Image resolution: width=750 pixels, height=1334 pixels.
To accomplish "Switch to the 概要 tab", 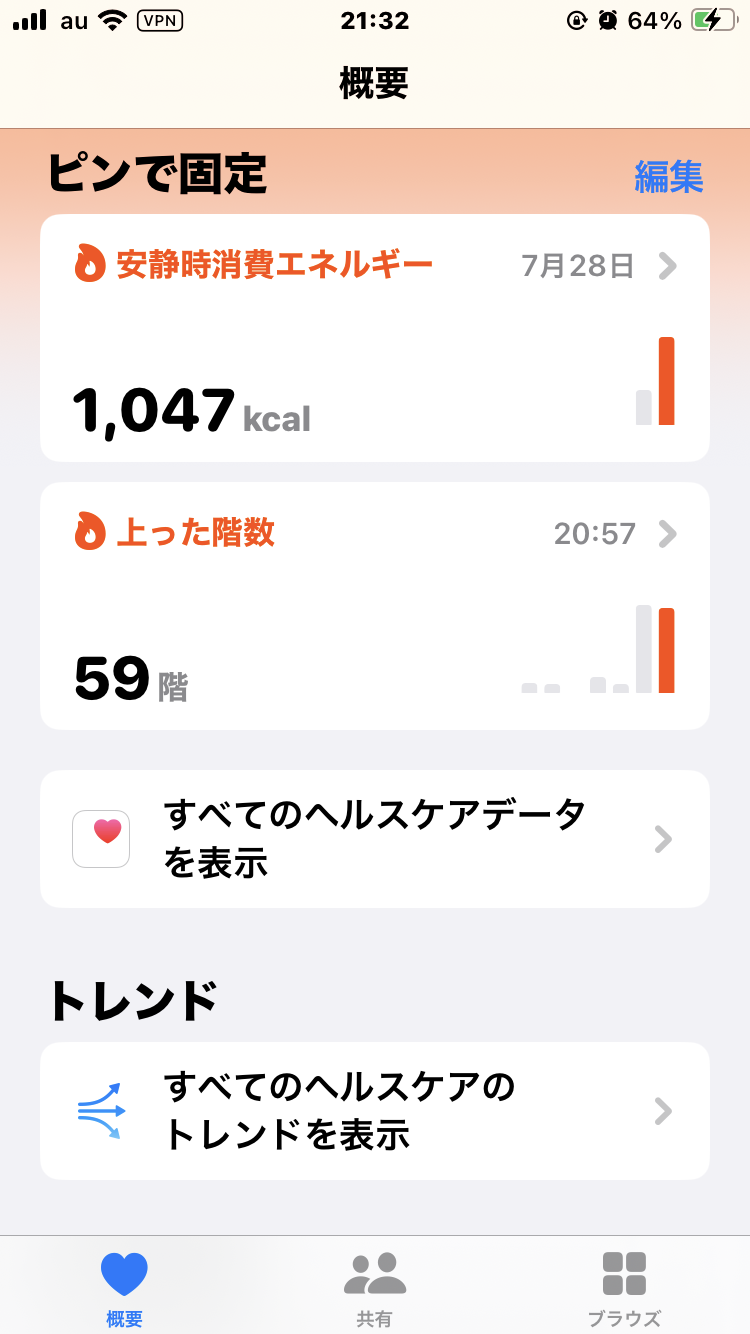I will [124, 1286].
